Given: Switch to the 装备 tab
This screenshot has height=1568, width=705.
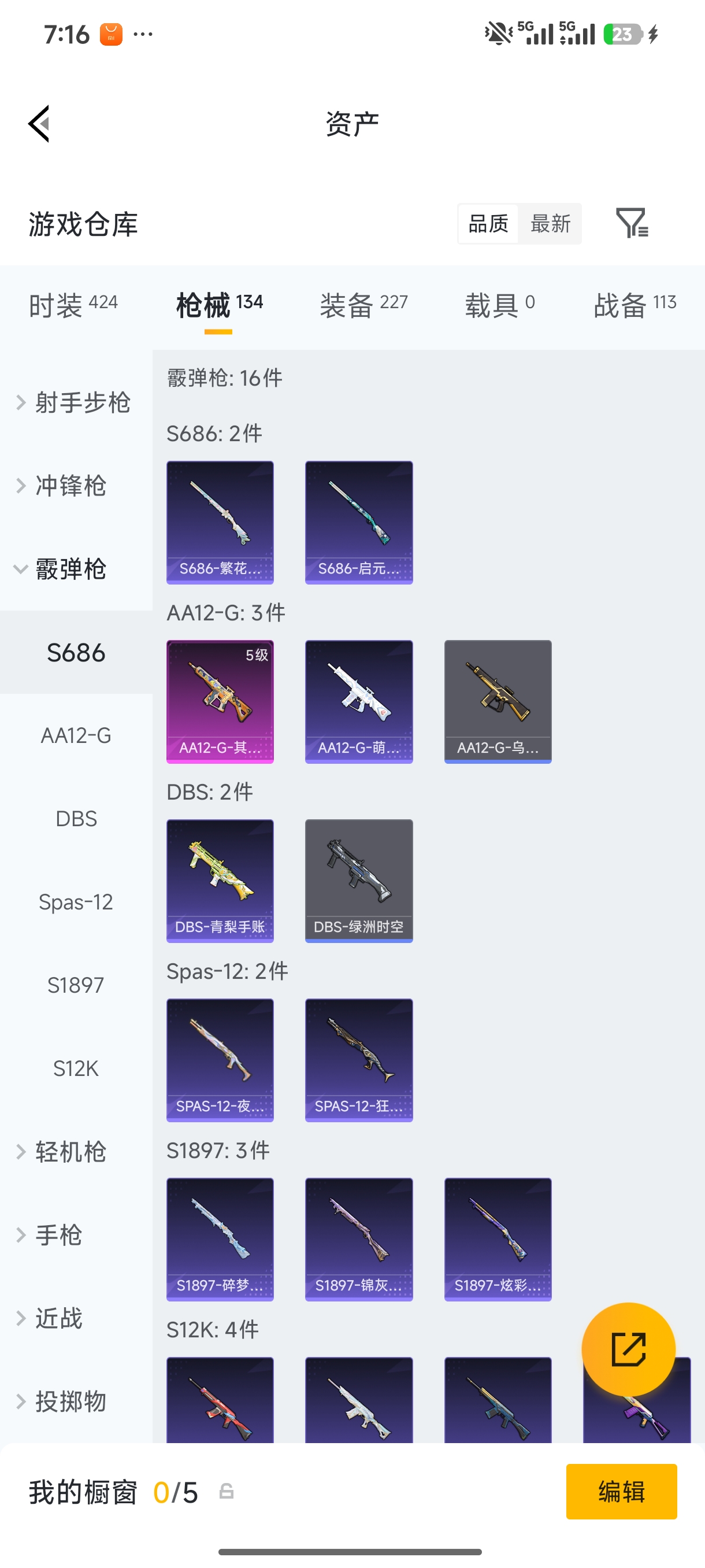Looking at the screenshot, I should [363, 305].
